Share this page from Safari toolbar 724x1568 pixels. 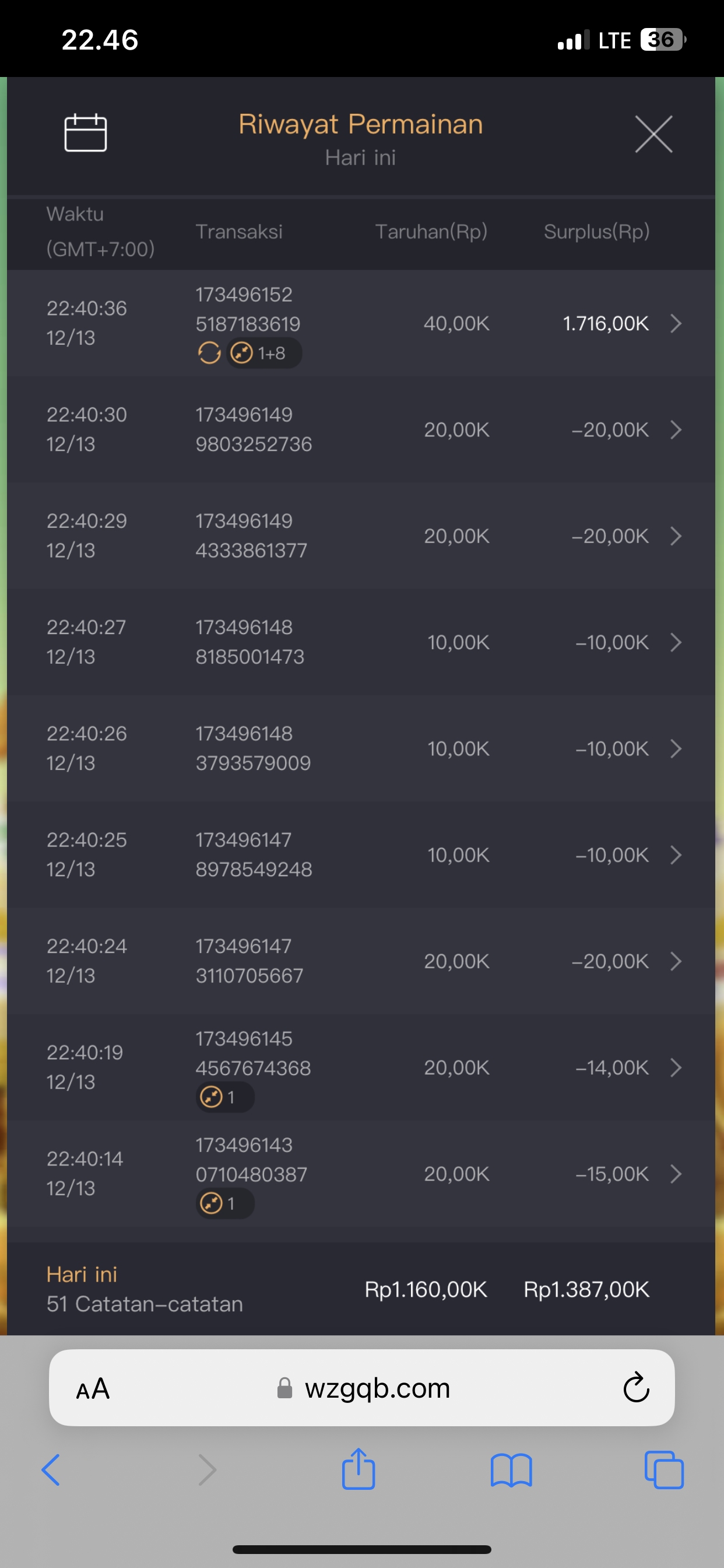click(x=359, y=1469)
